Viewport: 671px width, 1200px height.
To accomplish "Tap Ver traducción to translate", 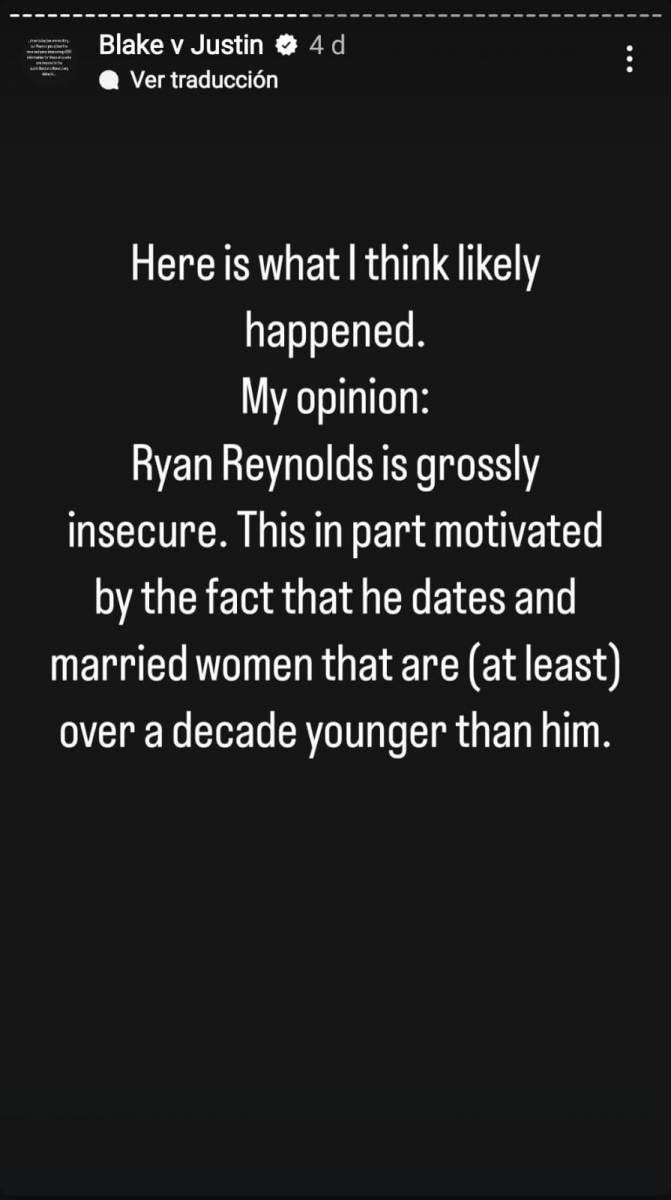I will tap(203, 80).
